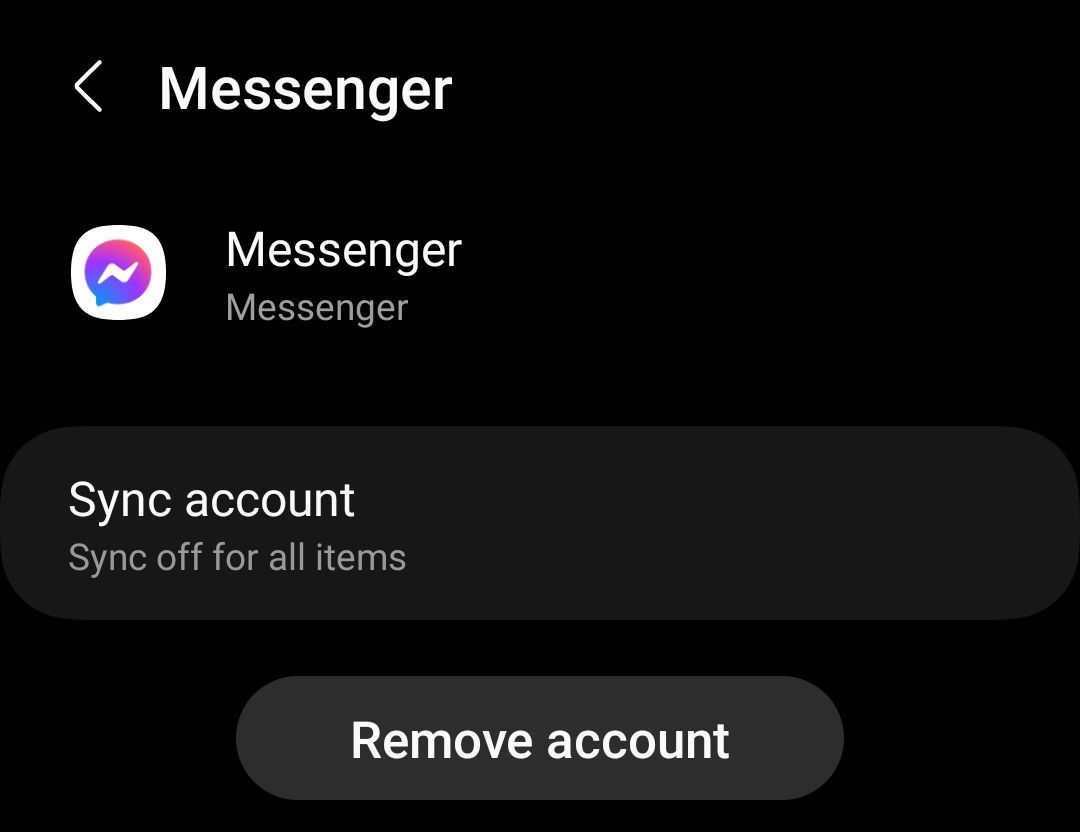Open Sync account settings
The height and width of the screenshot is (832, 1080).
[540, 524]
